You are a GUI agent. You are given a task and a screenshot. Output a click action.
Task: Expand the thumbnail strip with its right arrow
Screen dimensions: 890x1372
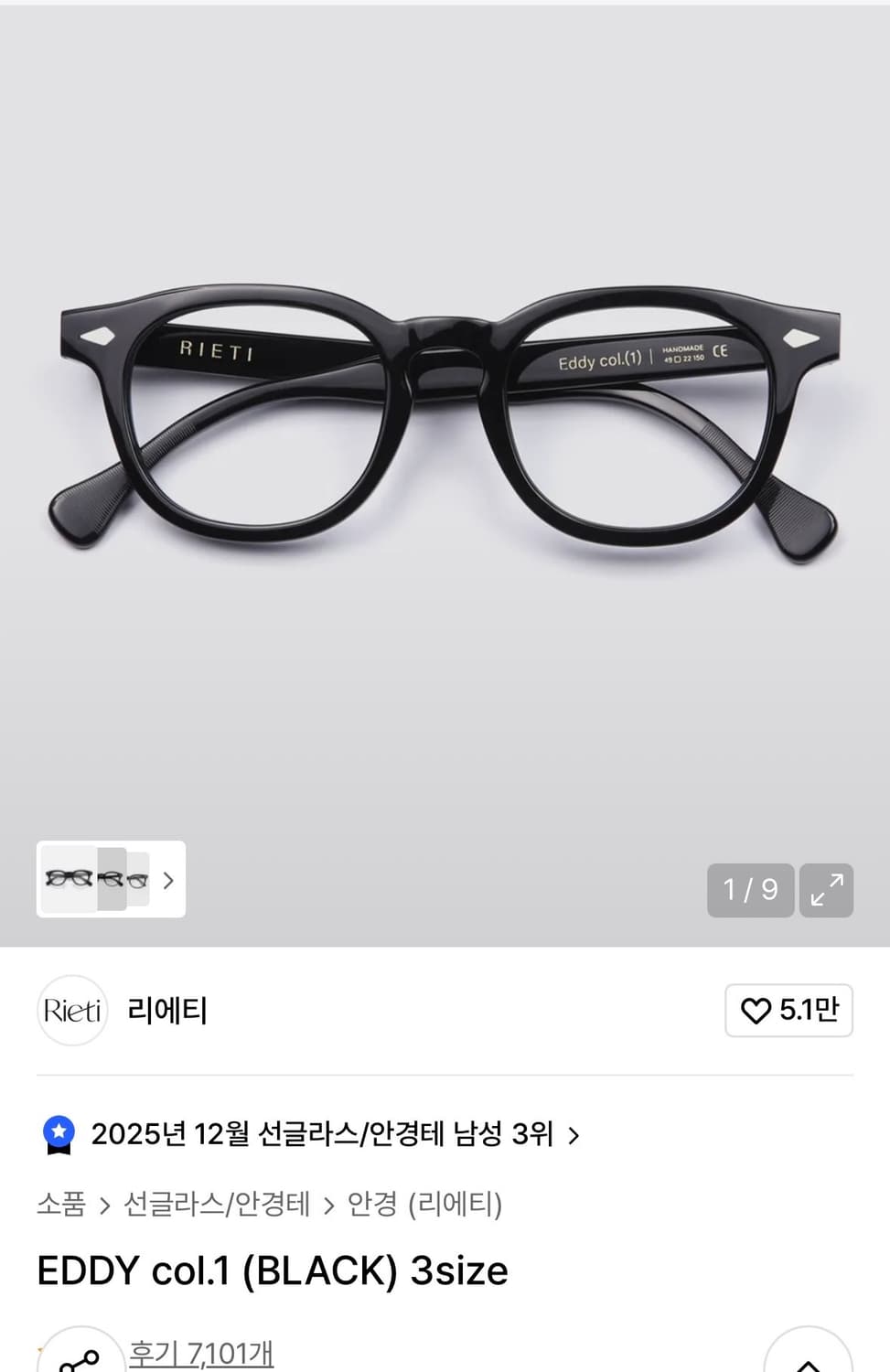click(167, 880)
